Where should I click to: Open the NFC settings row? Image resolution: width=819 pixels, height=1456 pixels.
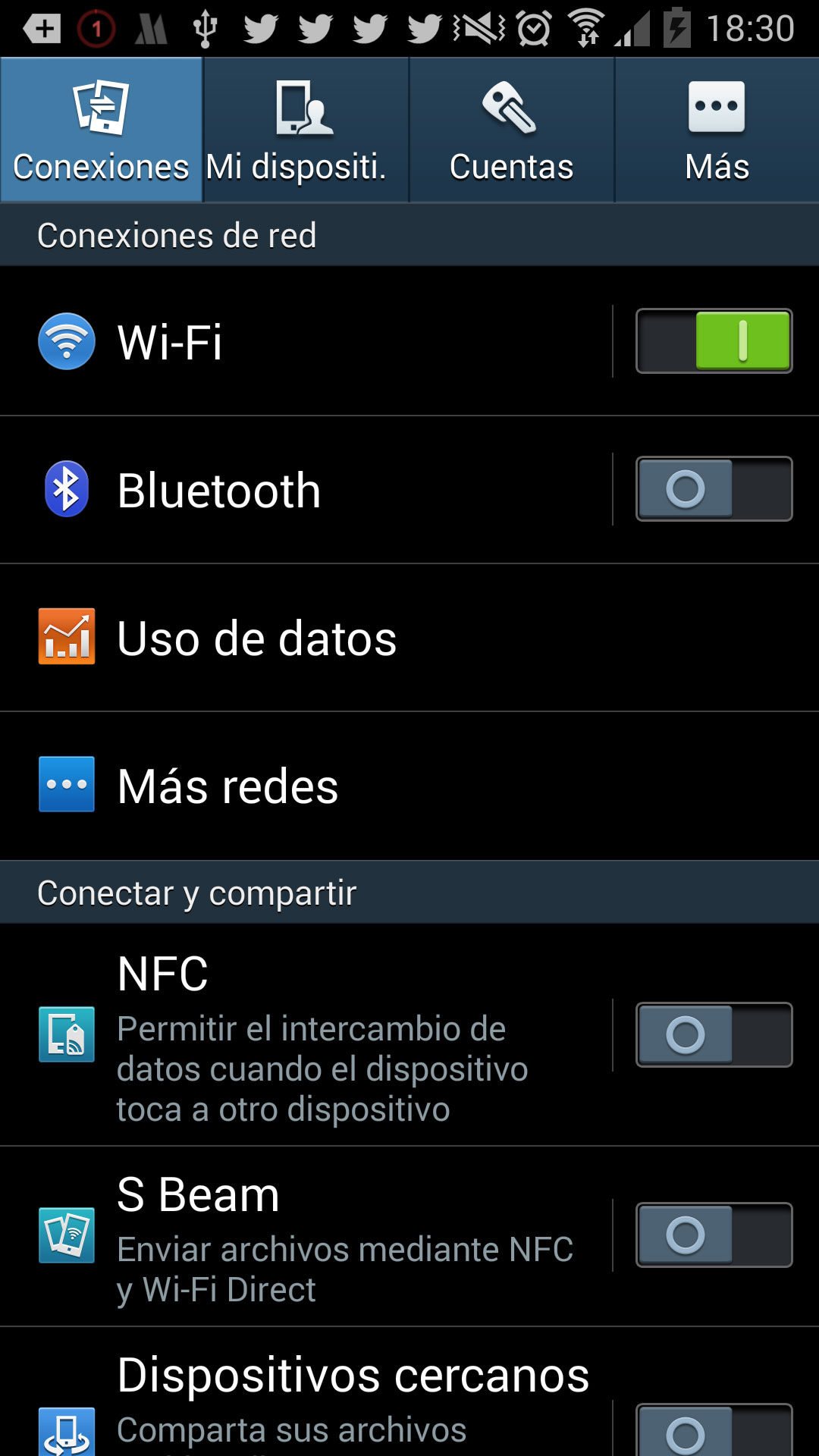point(318,1036)
